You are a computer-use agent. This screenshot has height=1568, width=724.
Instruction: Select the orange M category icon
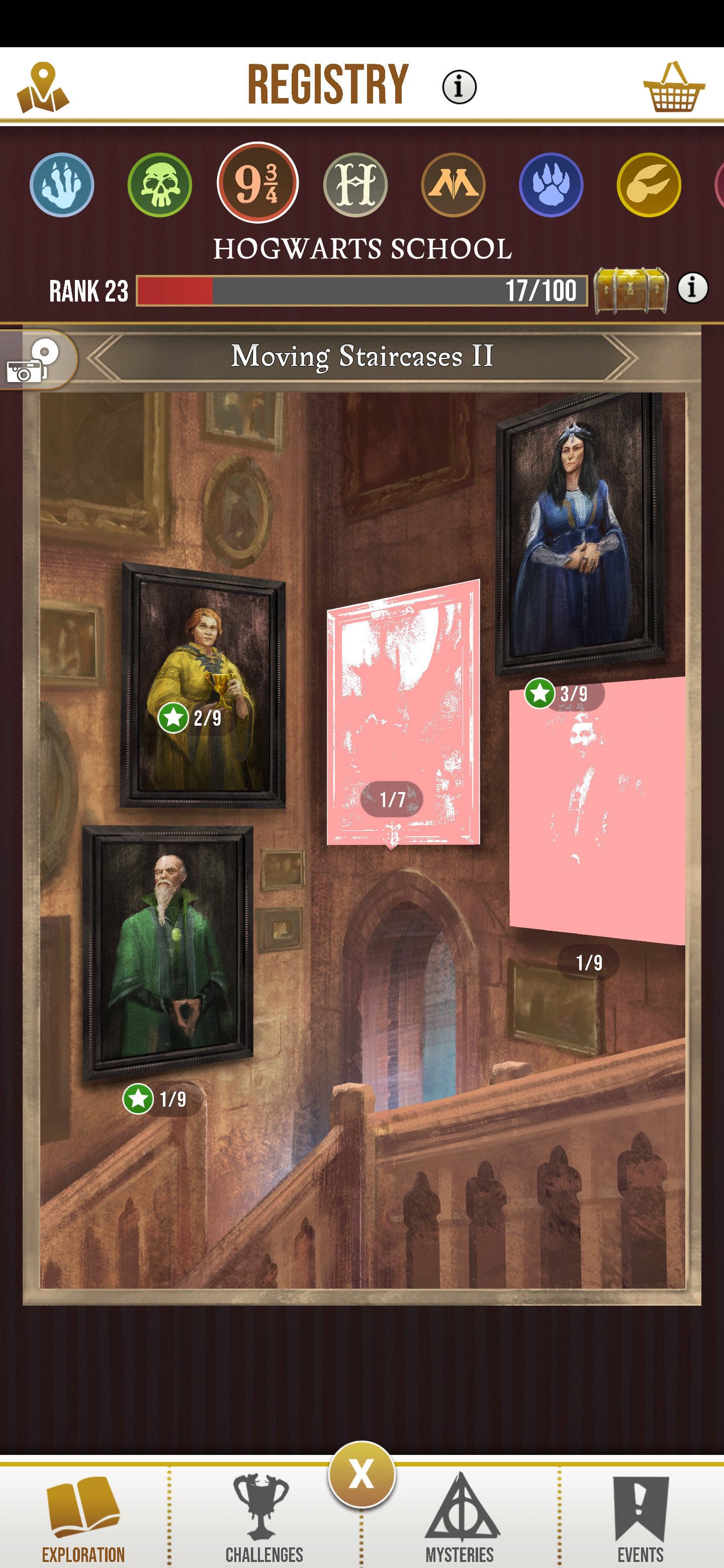click(453, 185)
